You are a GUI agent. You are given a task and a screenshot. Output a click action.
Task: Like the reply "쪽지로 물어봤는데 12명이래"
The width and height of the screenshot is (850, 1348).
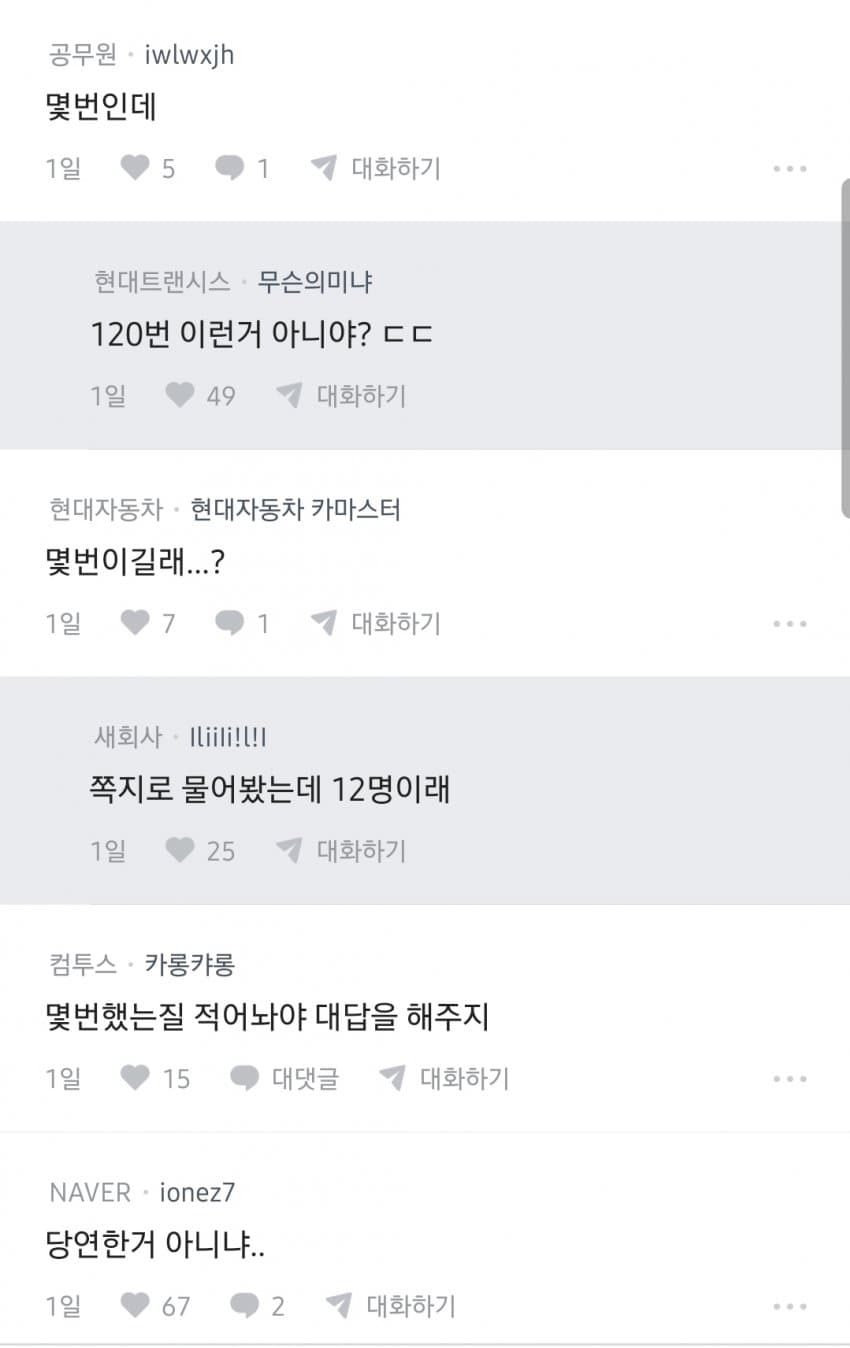click(180, 851)
